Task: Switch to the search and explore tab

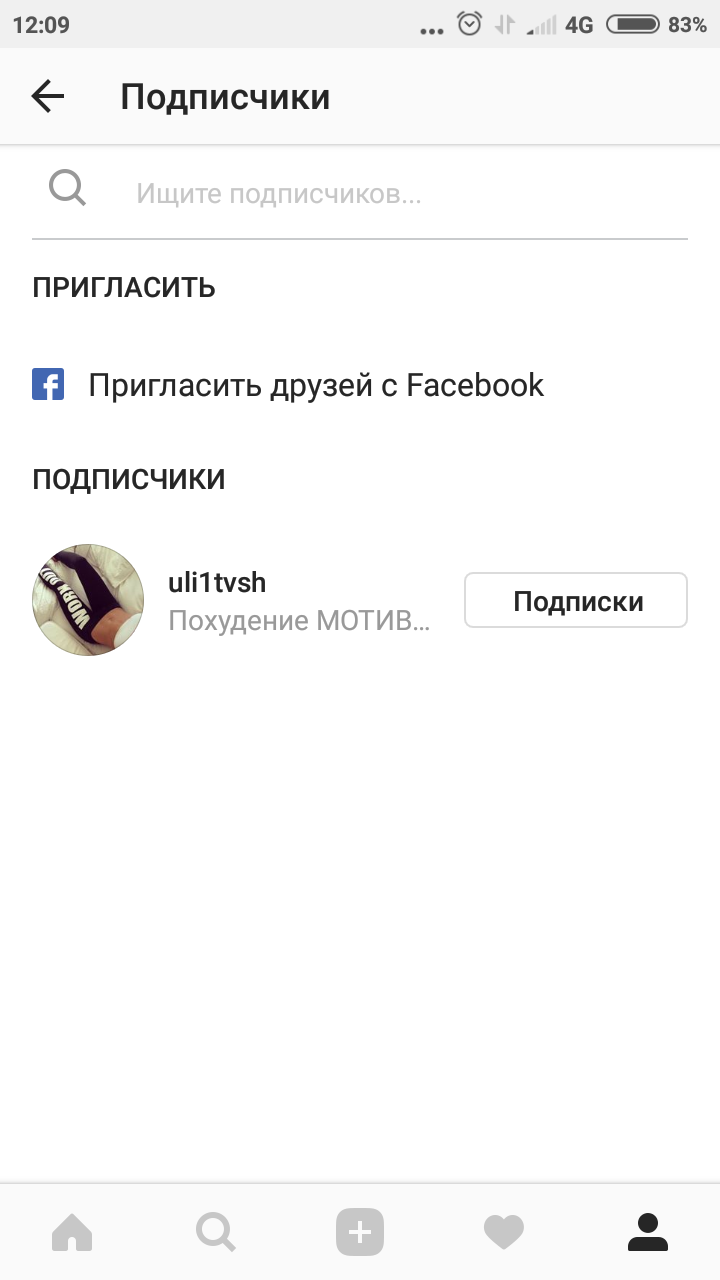Action: [x=216, y=1232]
